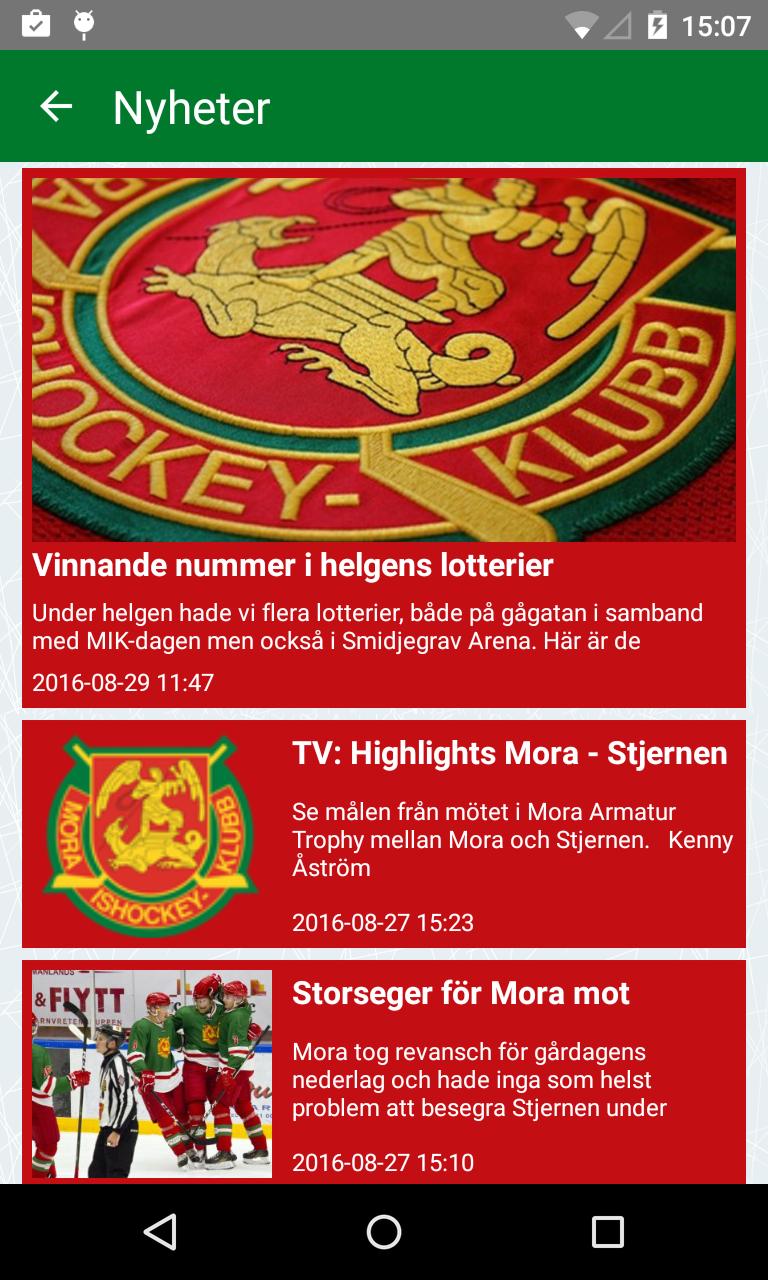Click the Mora hockey club jersey crest image
The image size is (768, 1280).
[x=384, y=357]
